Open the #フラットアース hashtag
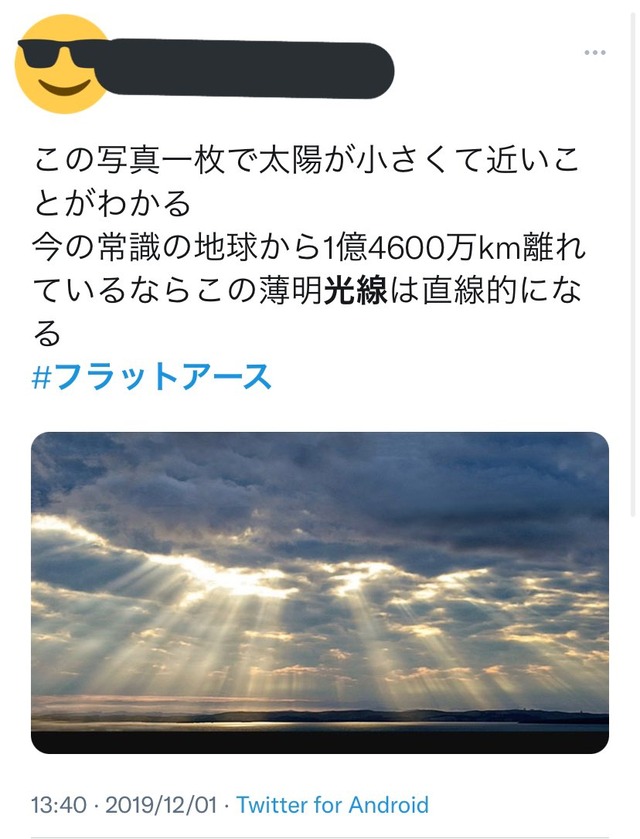 (152, 377)
